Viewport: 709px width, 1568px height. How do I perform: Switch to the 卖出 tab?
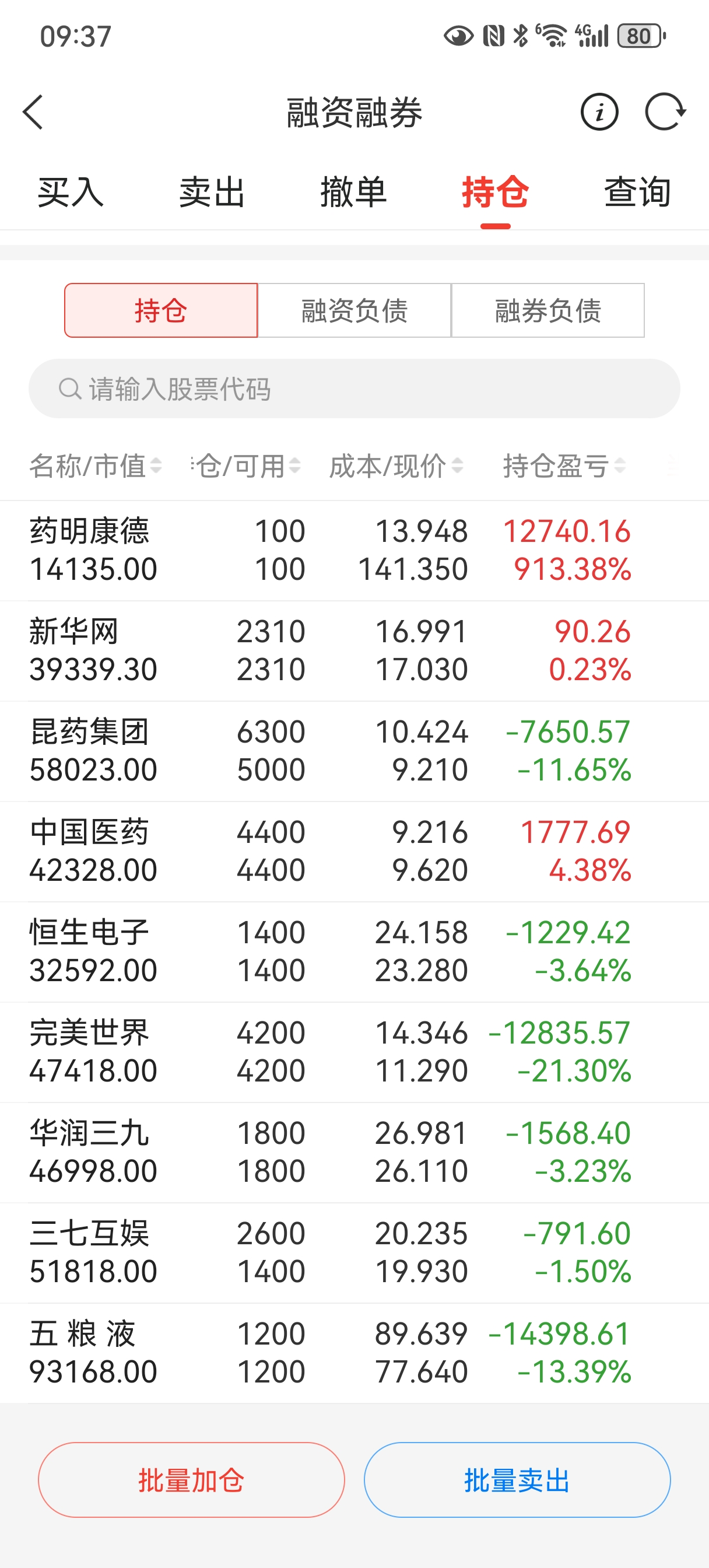tap(212, 192)
